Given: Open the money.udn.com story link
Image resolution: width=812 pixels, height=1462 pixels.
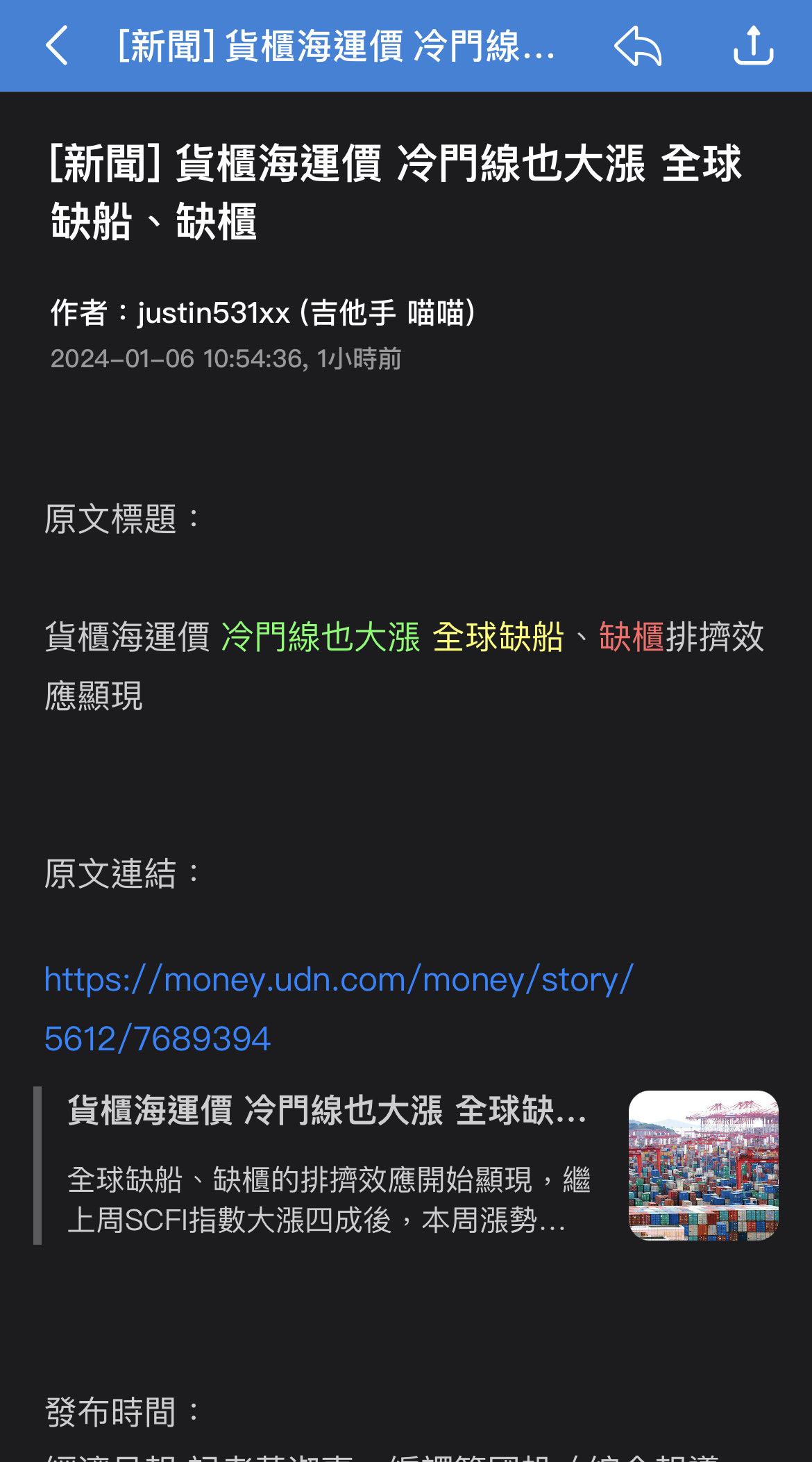Looking at the screenshot, I should pos(338,980).
